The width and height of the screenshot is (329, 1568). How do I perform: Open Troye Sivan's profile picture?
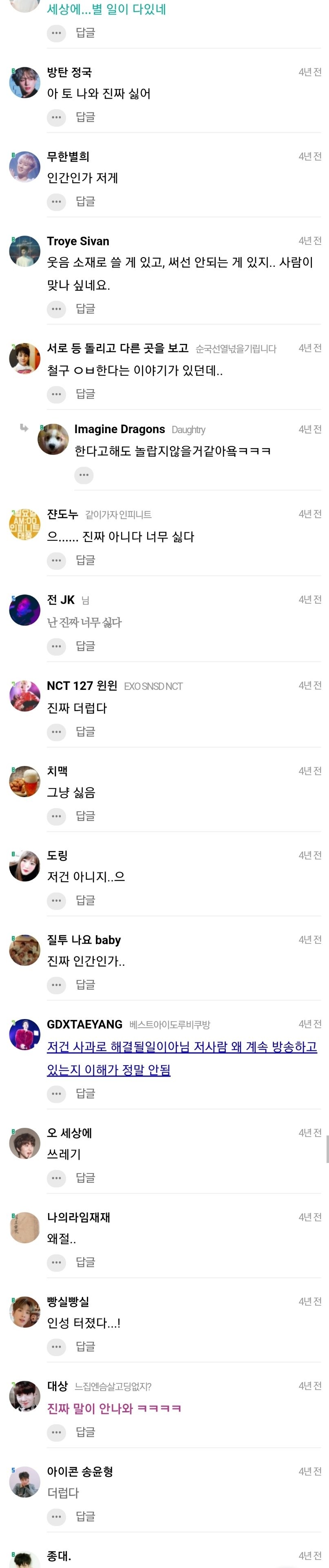25,251
